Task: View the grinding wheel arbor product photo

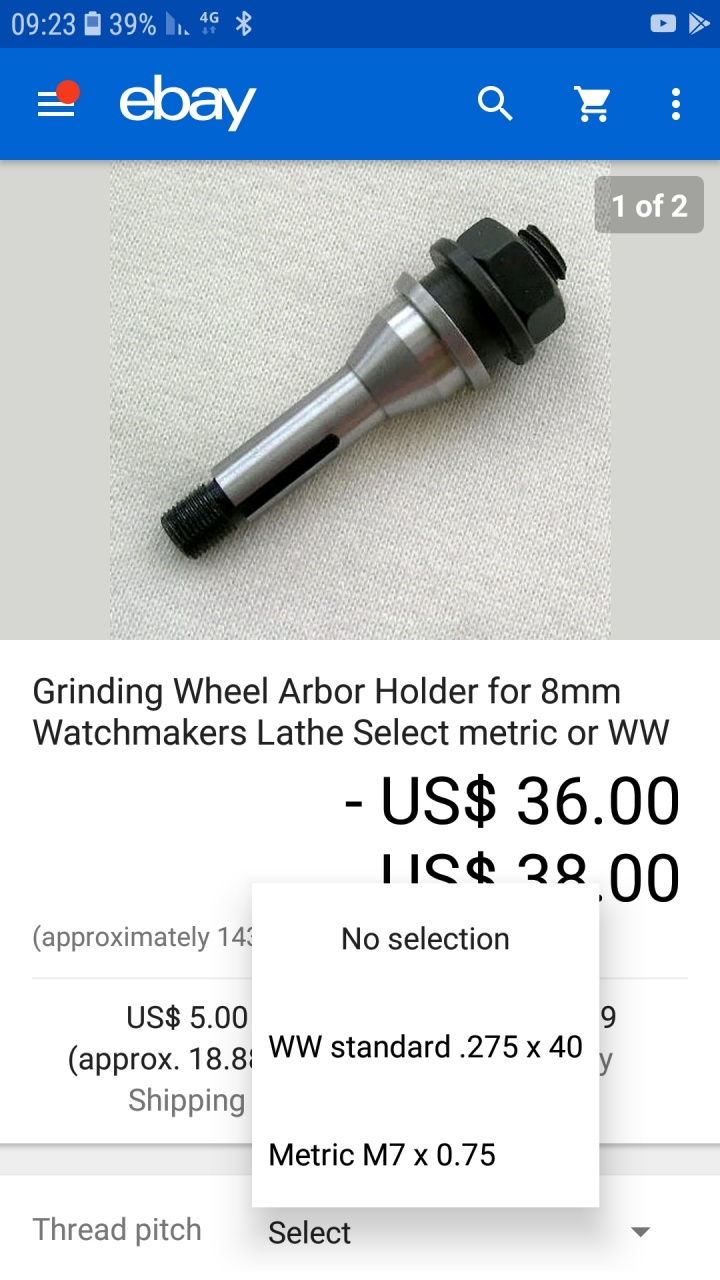Action: pos(360,400)
